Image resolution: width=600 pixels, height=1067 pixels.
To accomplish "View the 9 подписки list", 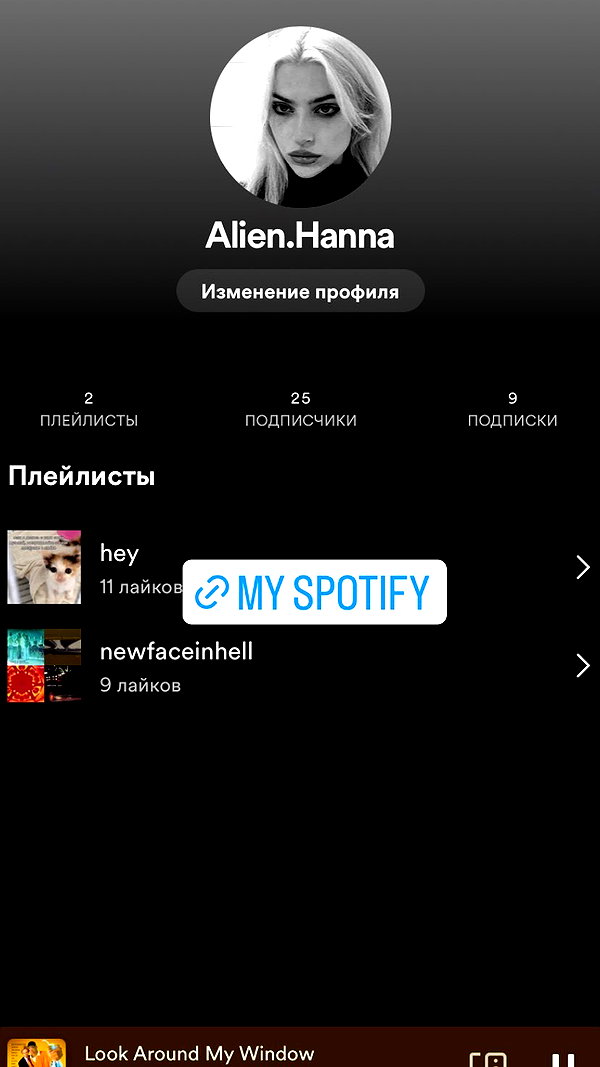I will (512, 410).
